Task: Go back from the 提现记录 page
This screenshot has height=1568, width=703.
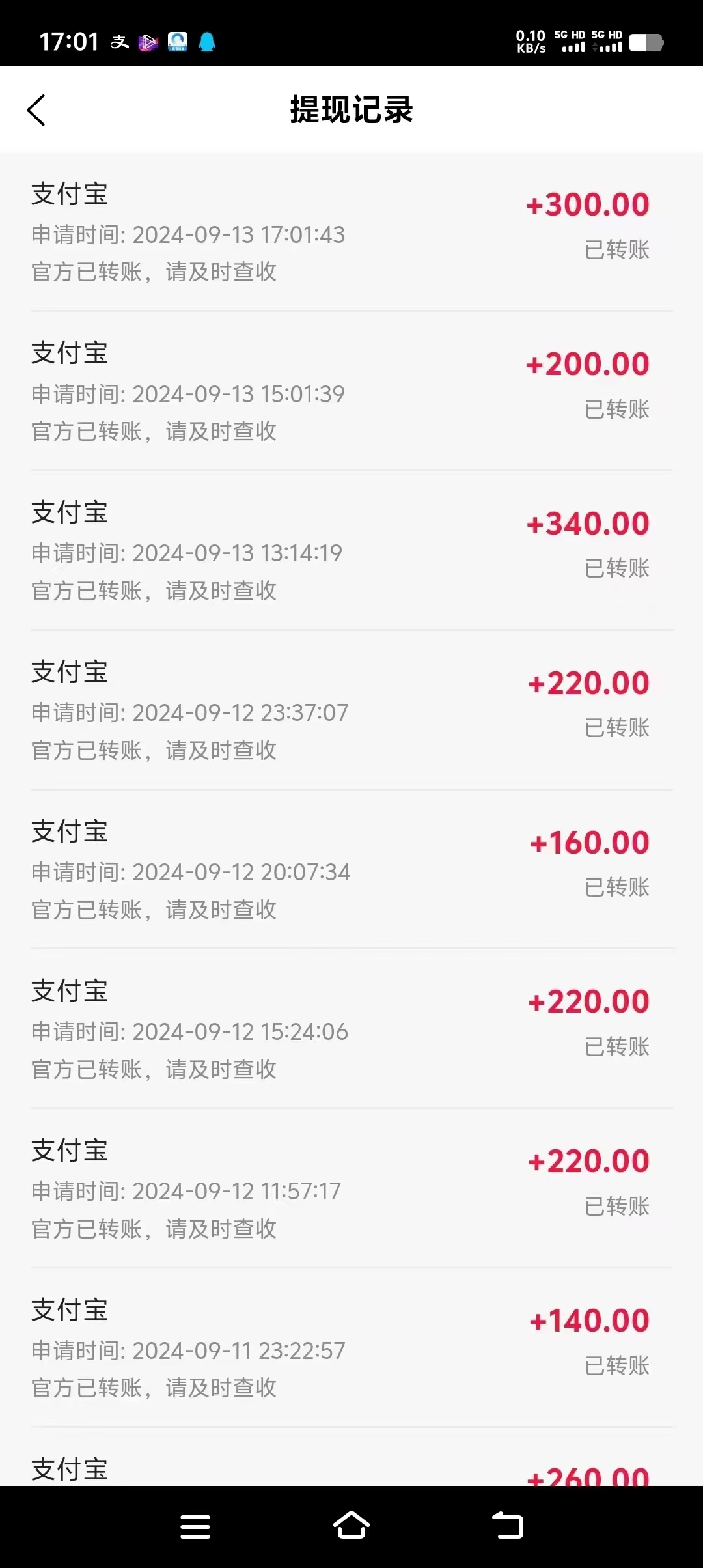Action: (36, 110)
